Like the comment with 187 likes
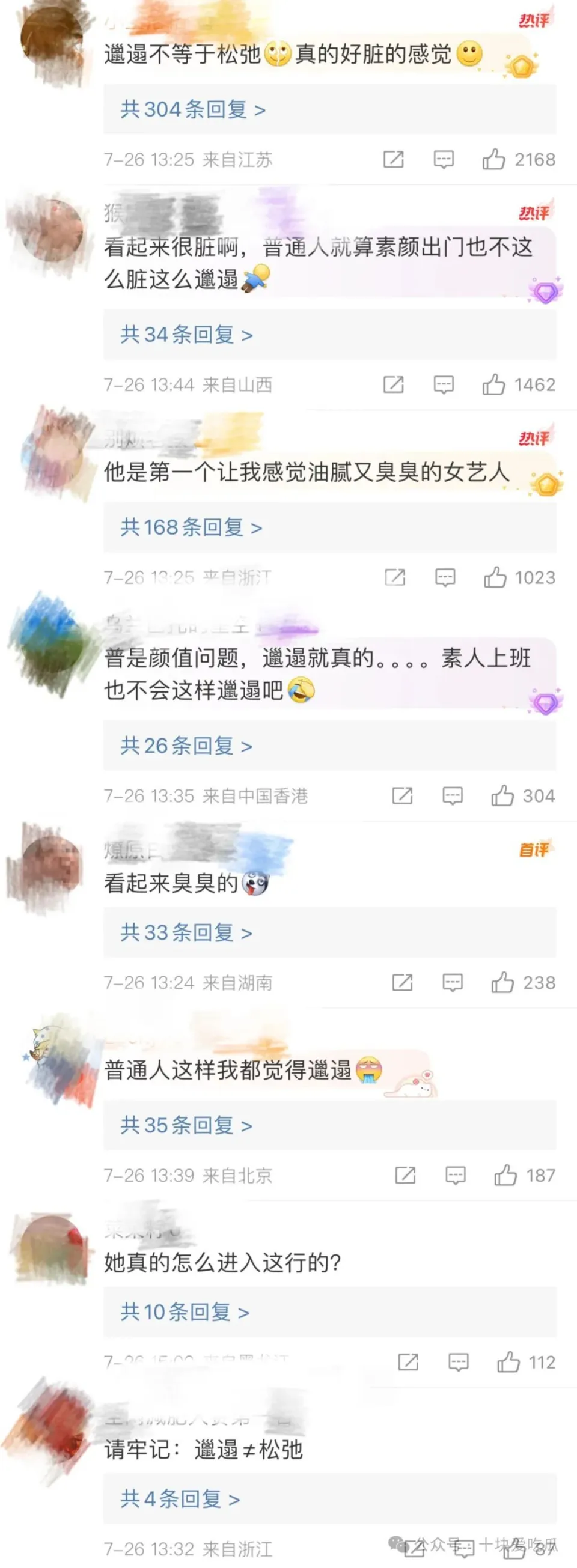 505,1175
